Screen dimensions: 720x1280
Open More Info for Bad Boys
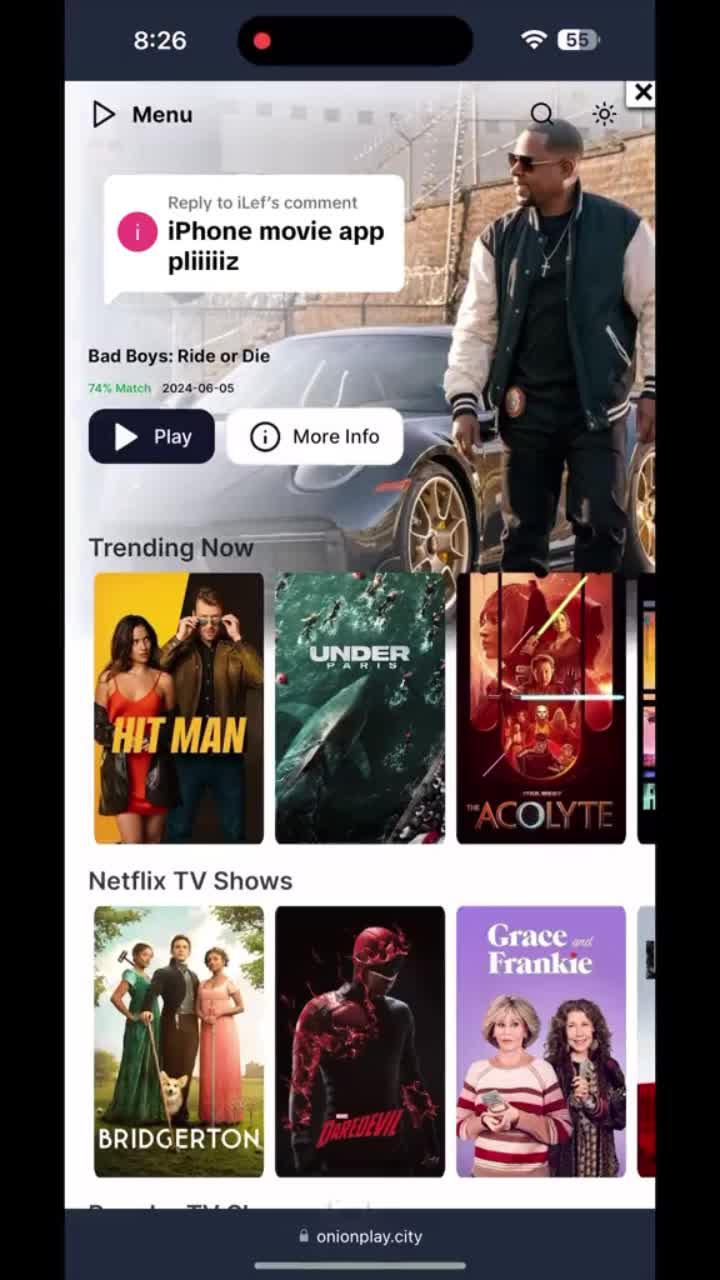click(x=315, y=436)
